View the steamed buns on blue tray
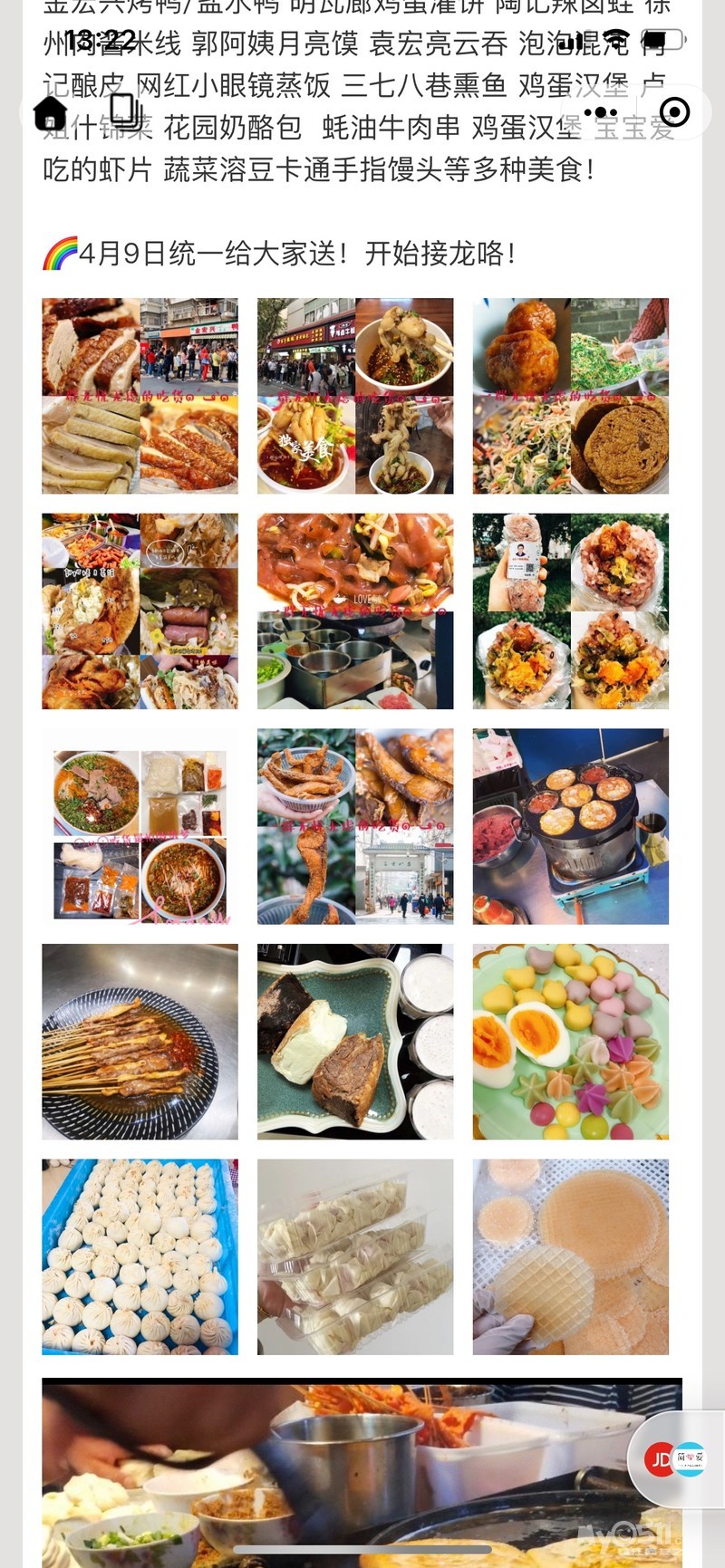The width and height of the screenshot is (725, 1568). [x=140, y=1256]
